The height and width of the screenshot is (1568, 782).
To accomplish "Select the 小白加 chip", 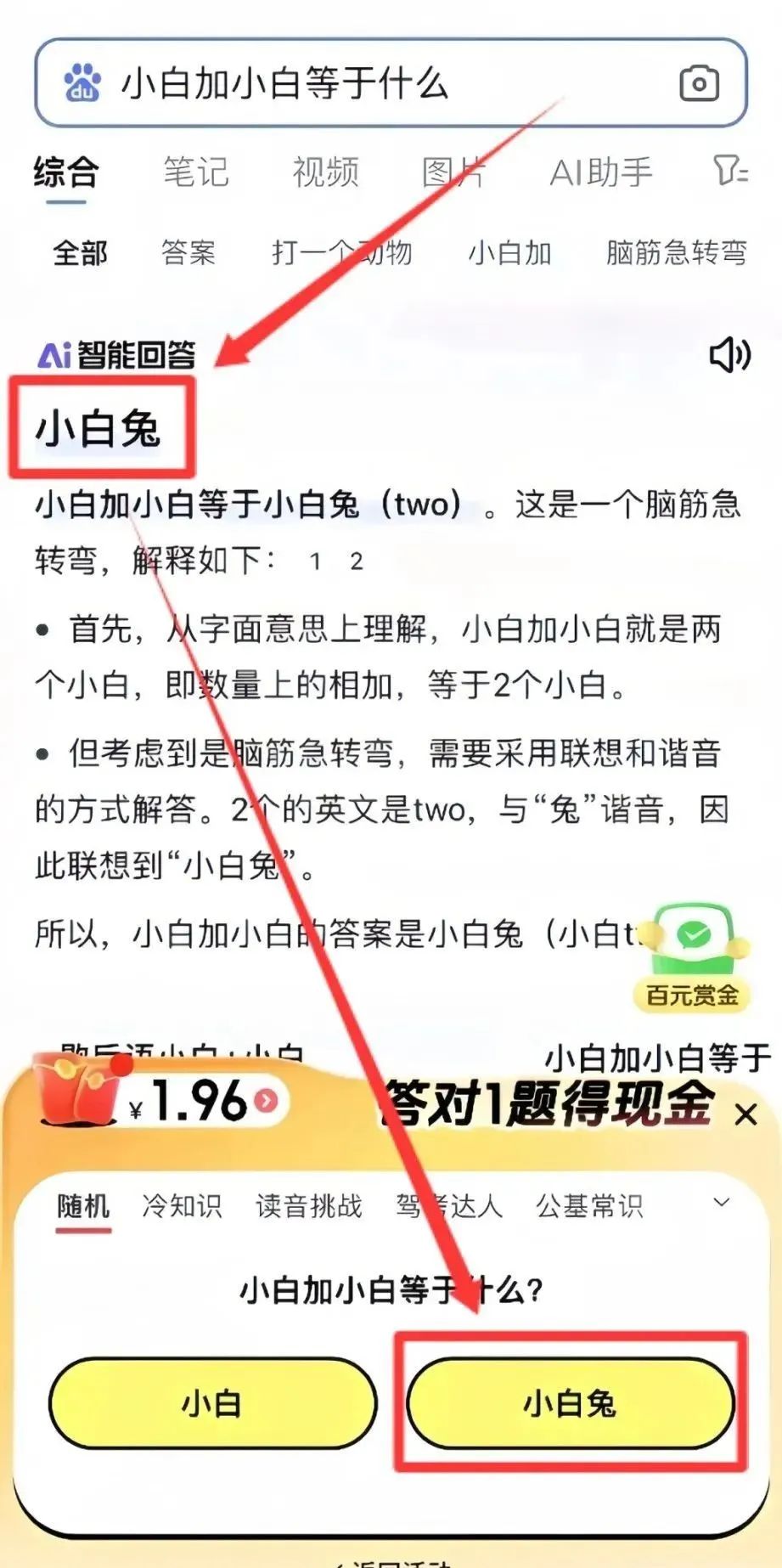I will (x=510, y=252).
